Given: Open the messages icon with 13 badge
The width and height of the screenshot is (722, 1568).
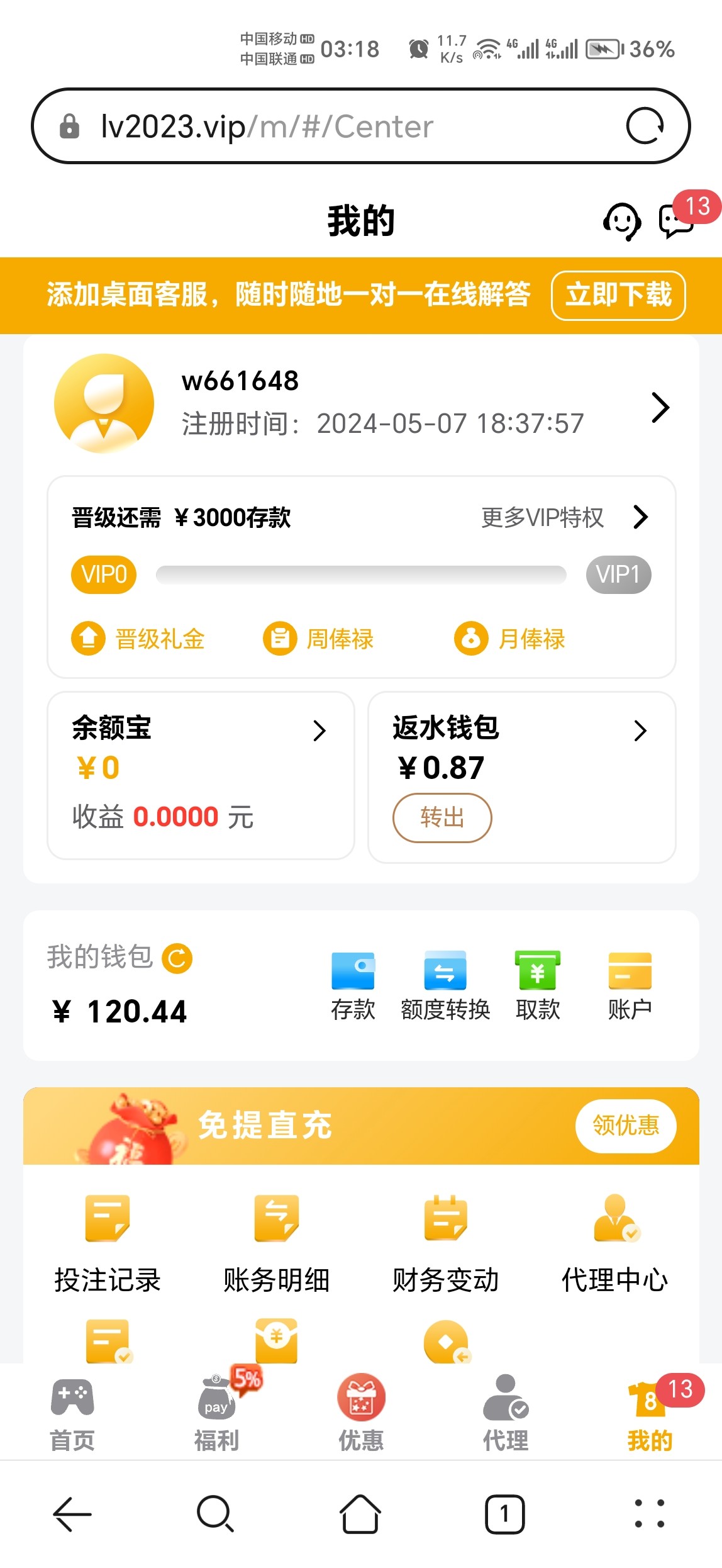Looking at the screenshot, I should point(676,221).
